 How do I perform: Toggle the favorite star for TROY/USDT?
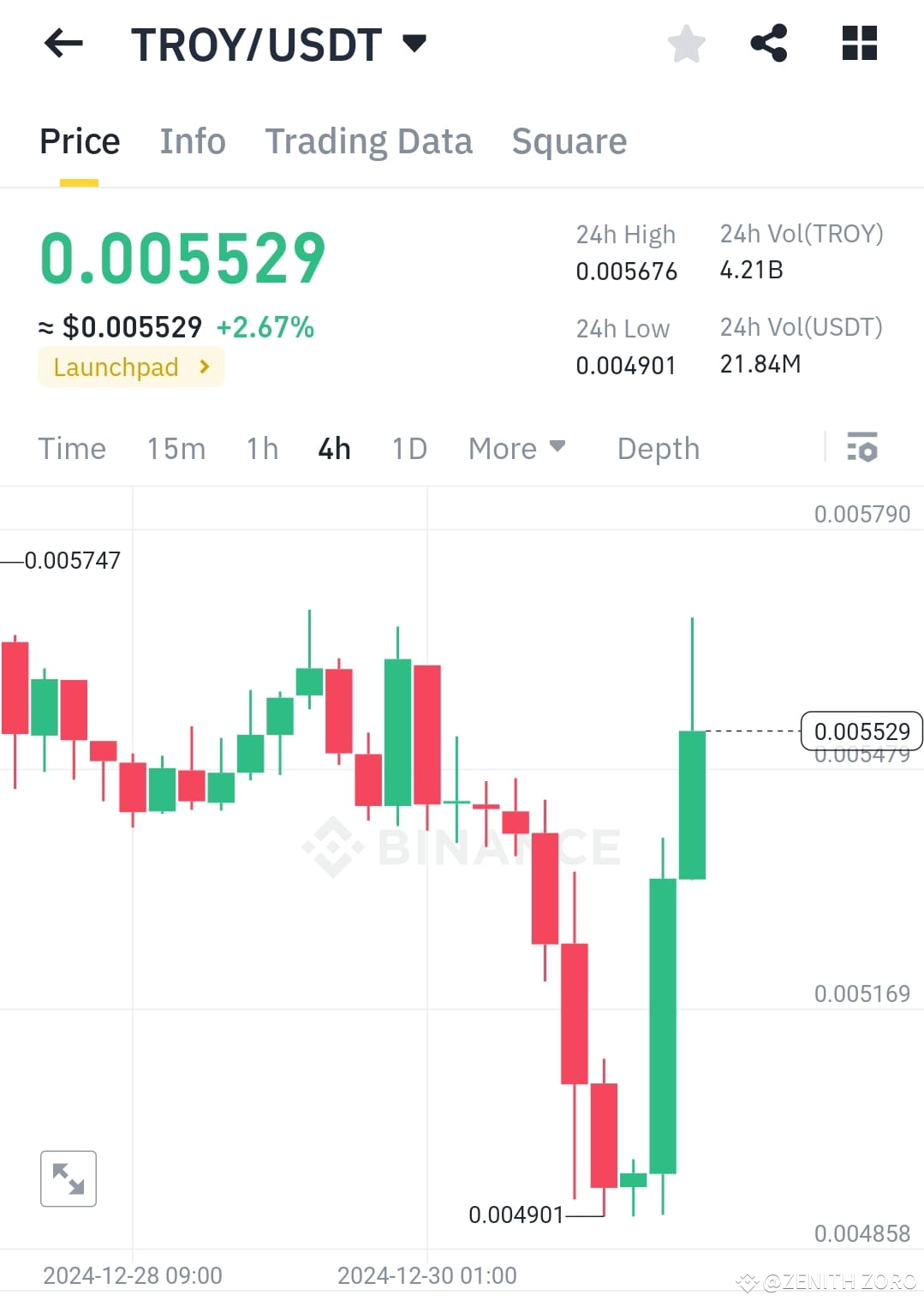pos(686,44)
